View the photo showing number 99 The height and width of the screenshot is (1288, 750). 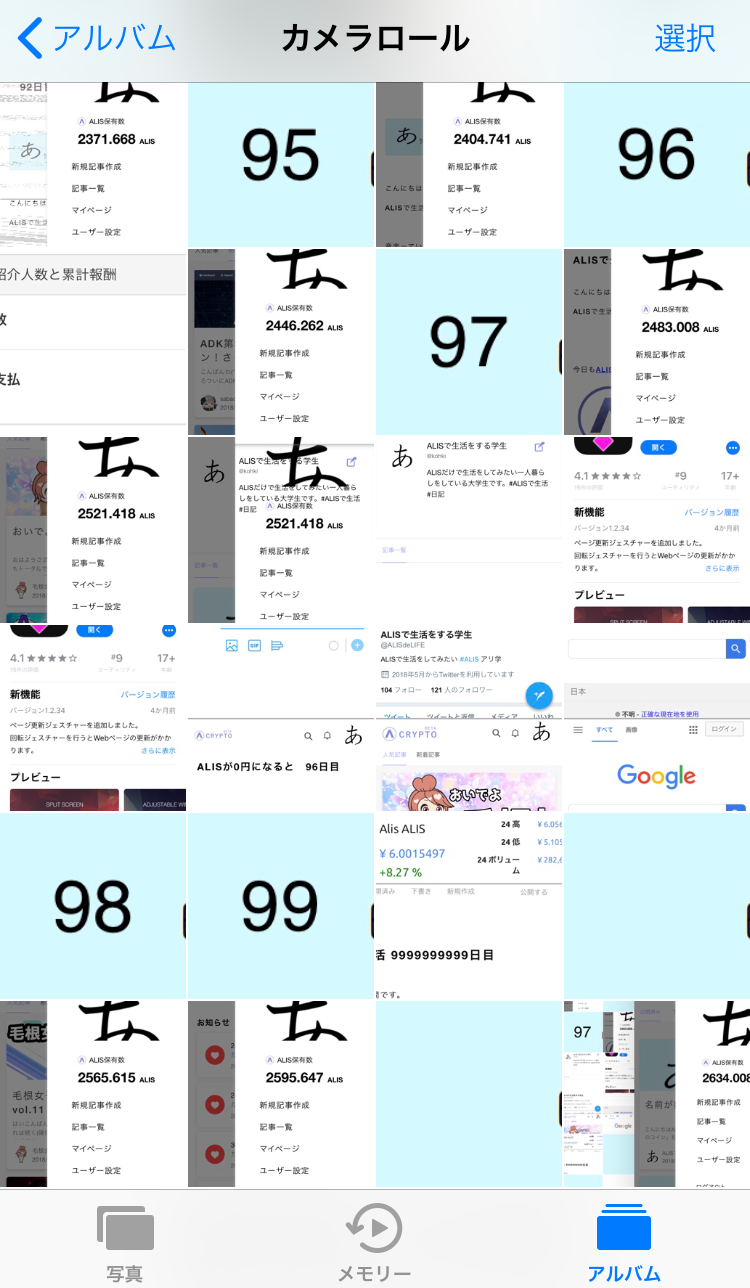(x=281, y=906)
